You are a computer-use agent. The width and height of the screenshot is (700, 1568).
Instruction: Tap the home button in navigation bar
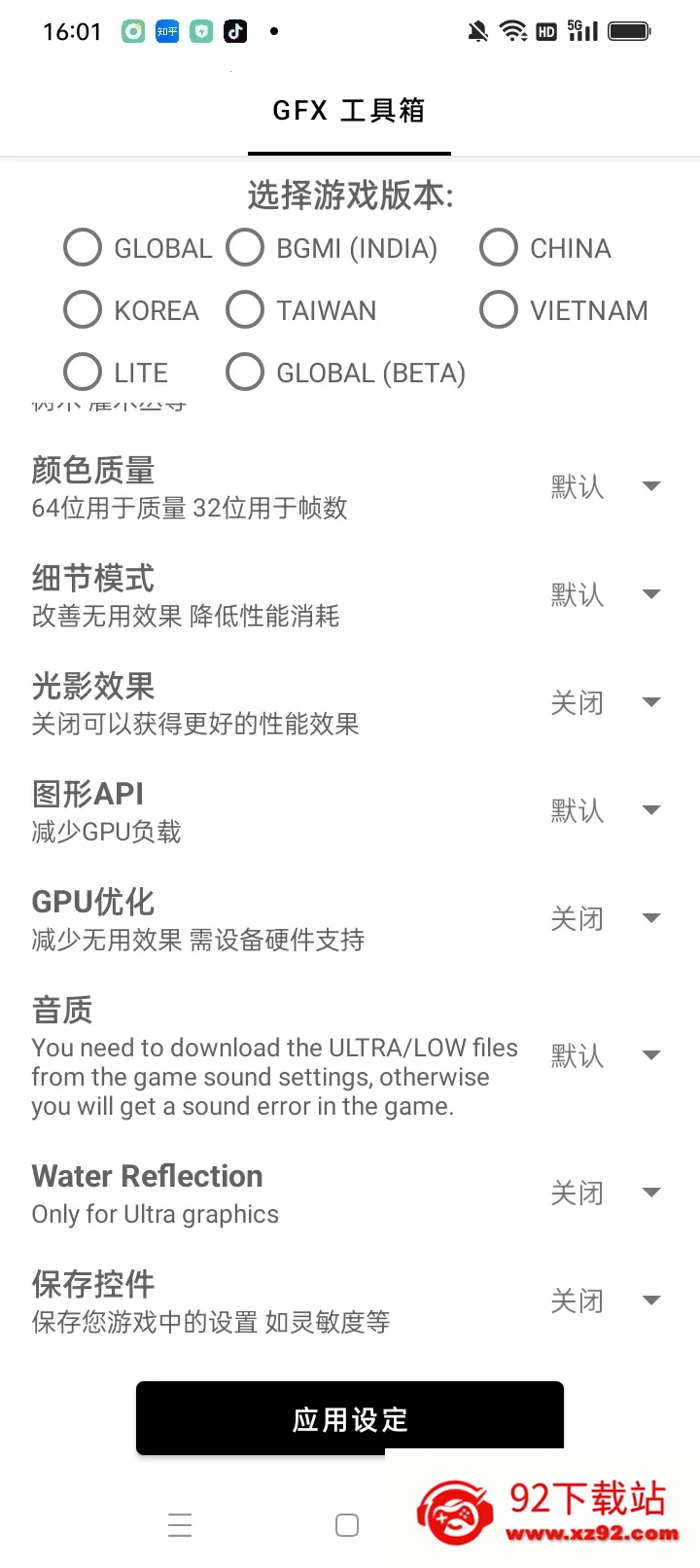click(x=347, y=1525)
